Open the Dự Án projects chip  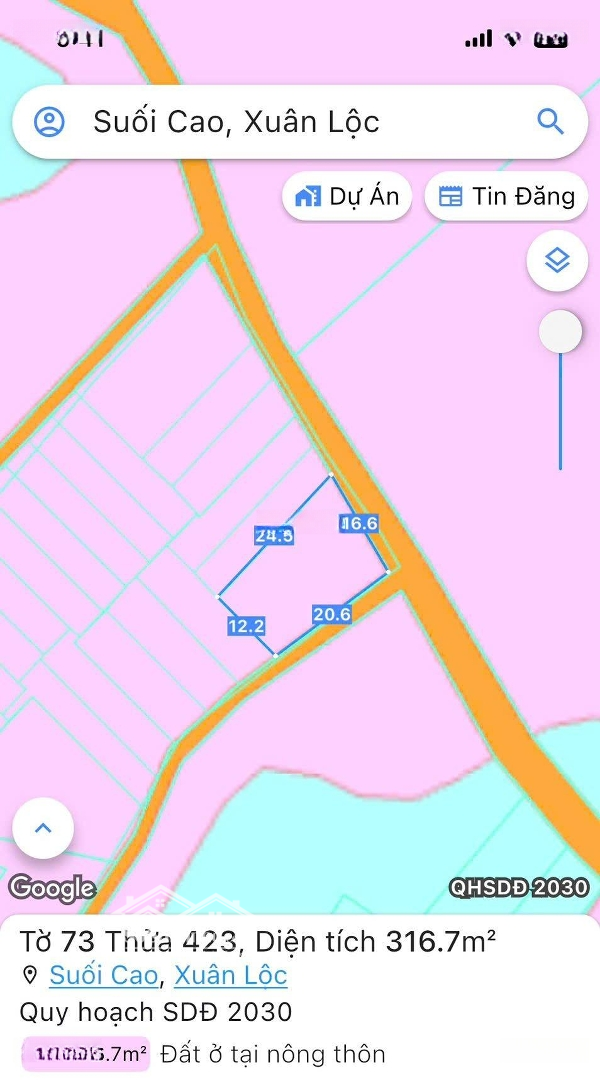point(347,196)
